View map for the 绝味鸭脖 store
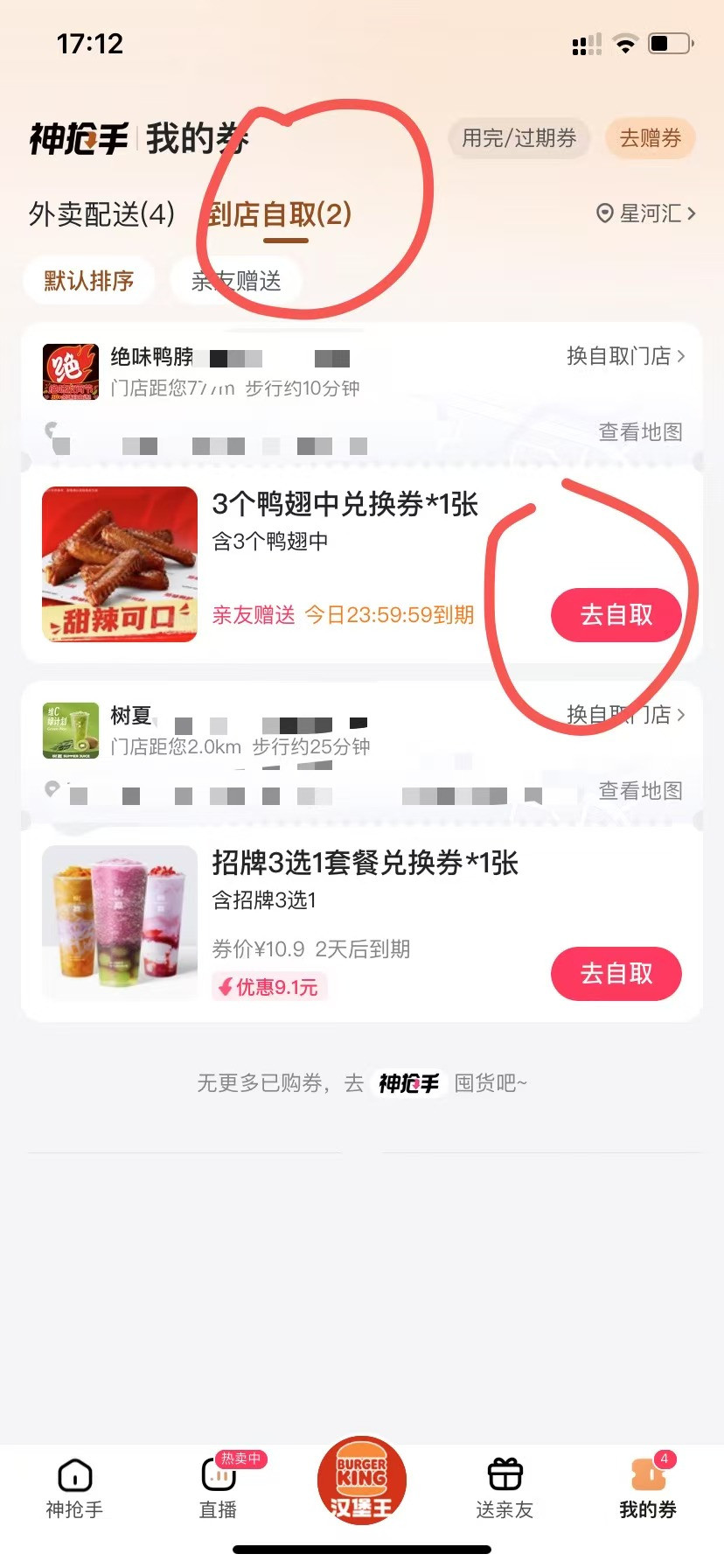The image size is (724, 1568). coord(640,431)
